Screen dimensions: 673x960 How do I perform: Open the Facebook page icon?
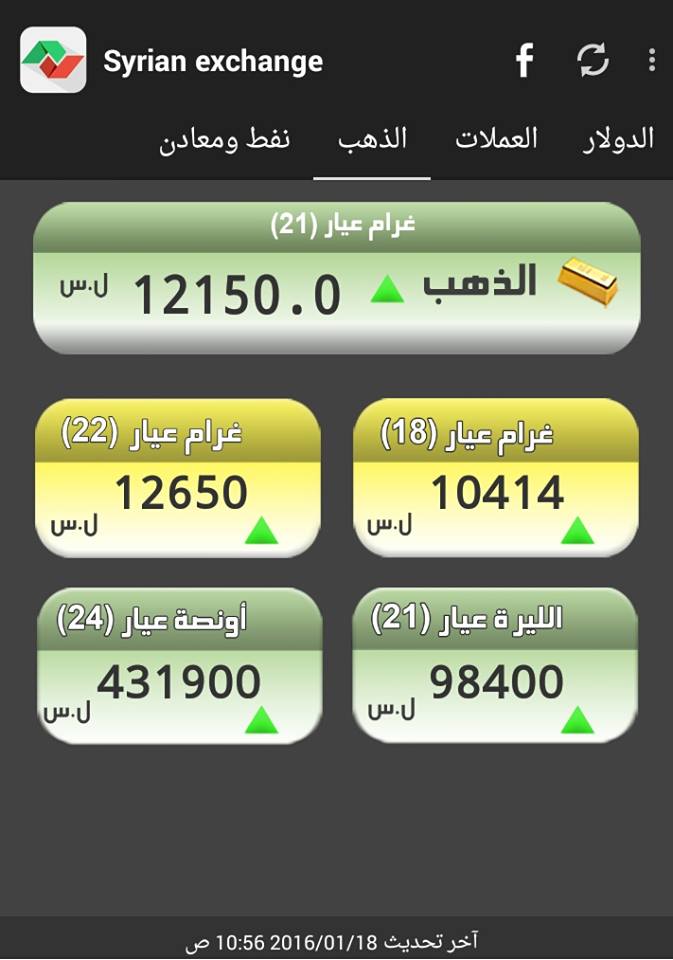(x=524, y=61)
